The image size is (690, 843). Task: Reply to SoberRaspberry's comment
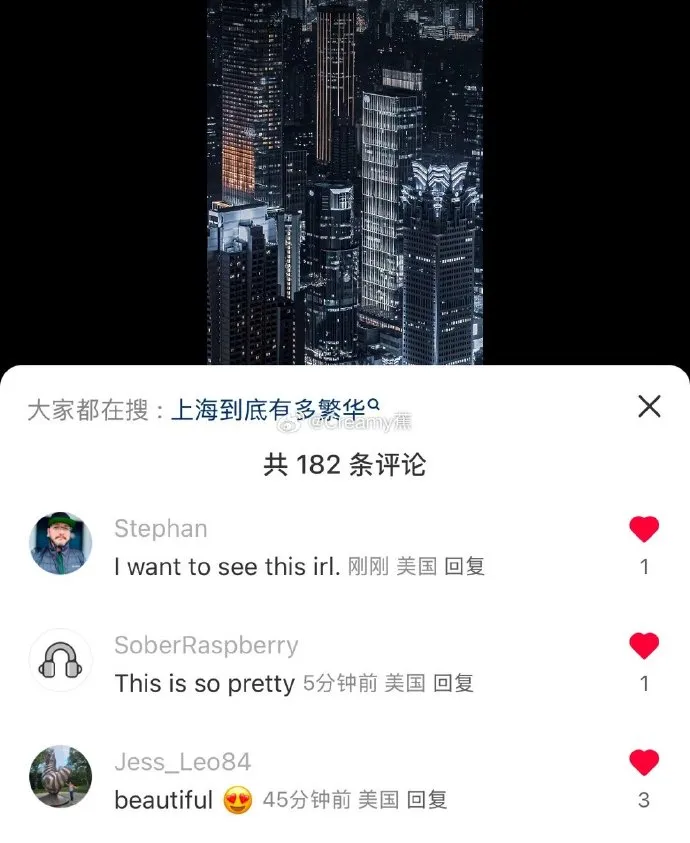click(x=453, y=683)
